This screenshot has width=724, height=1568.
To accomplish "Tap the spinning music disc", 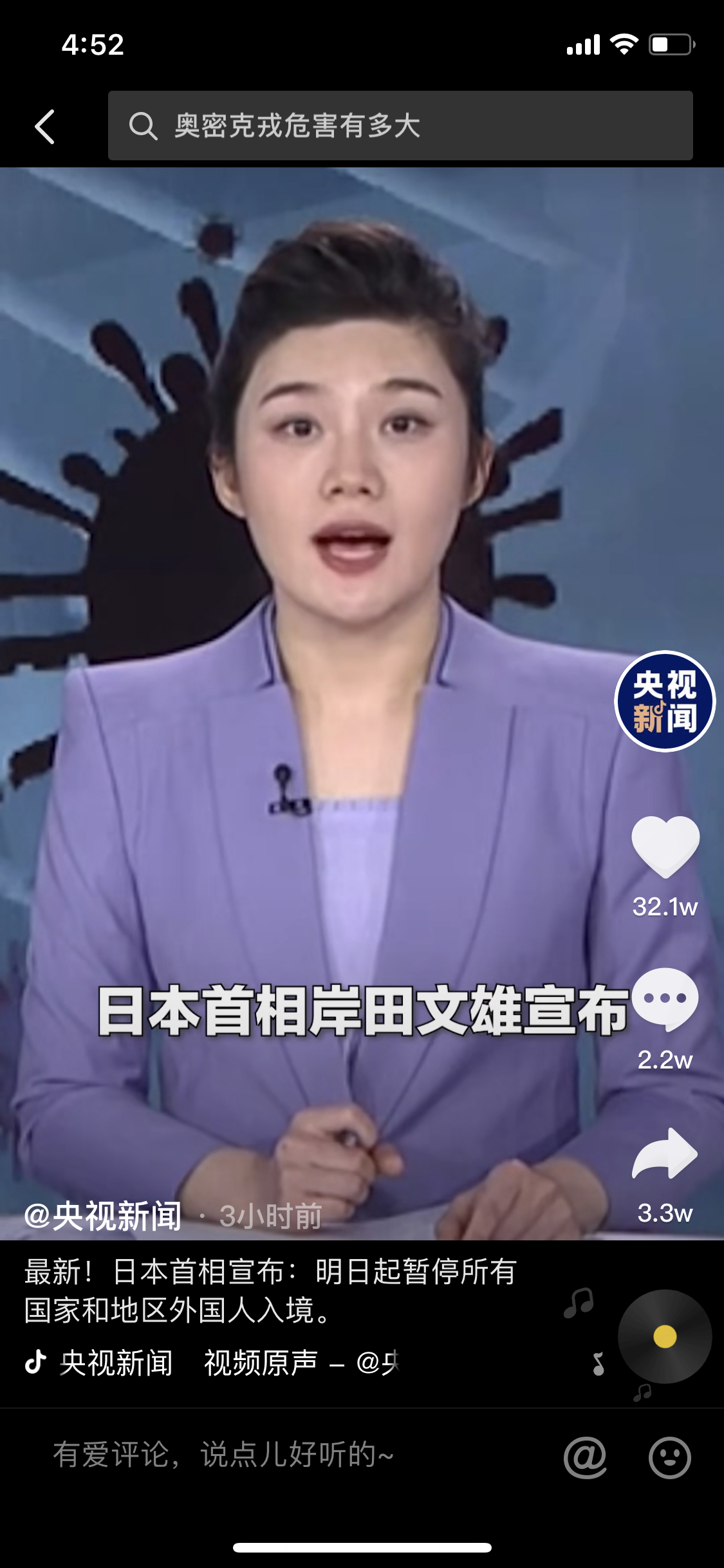I will coord(665,1337).
